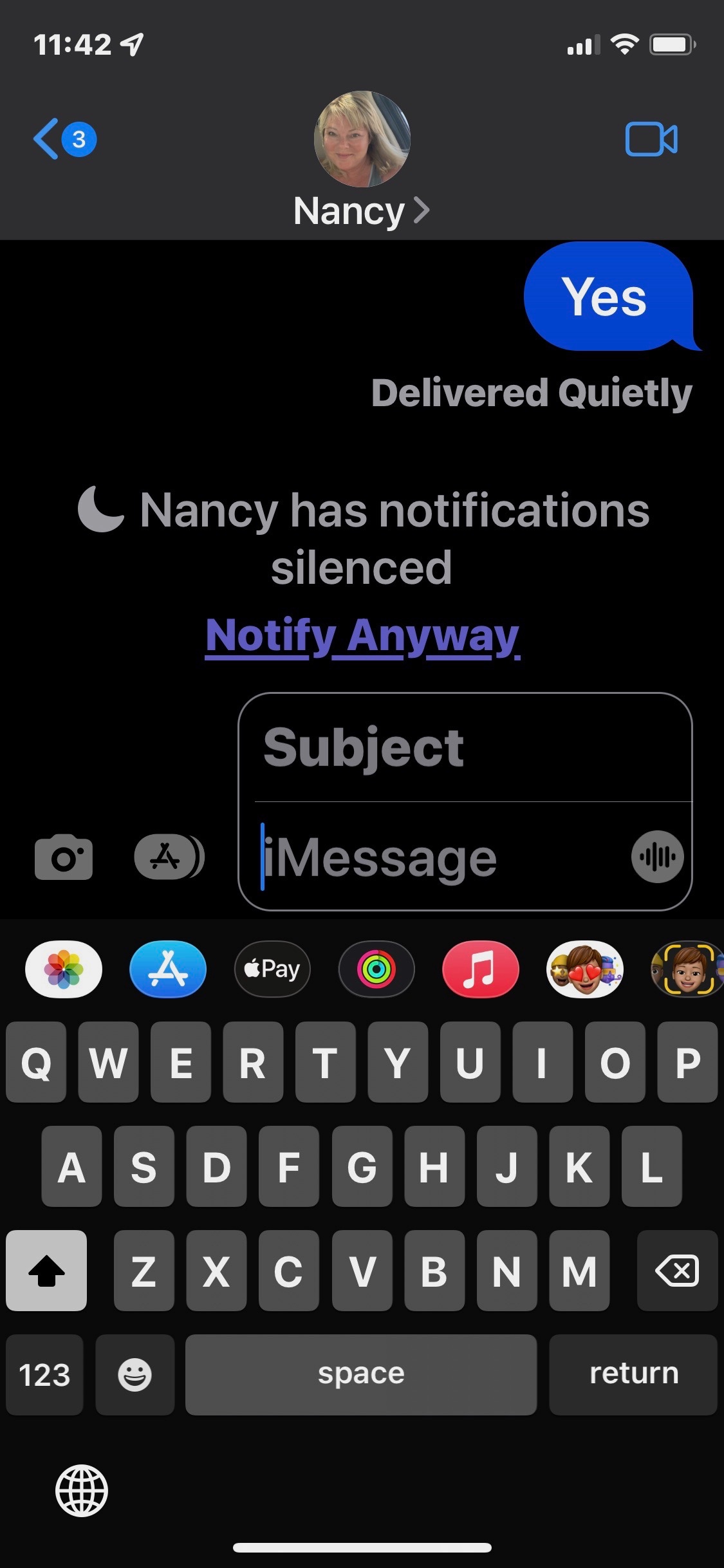The image size is (724, 1568).
Task: Focus the Subject field
Action: click(x=465, y=748)
